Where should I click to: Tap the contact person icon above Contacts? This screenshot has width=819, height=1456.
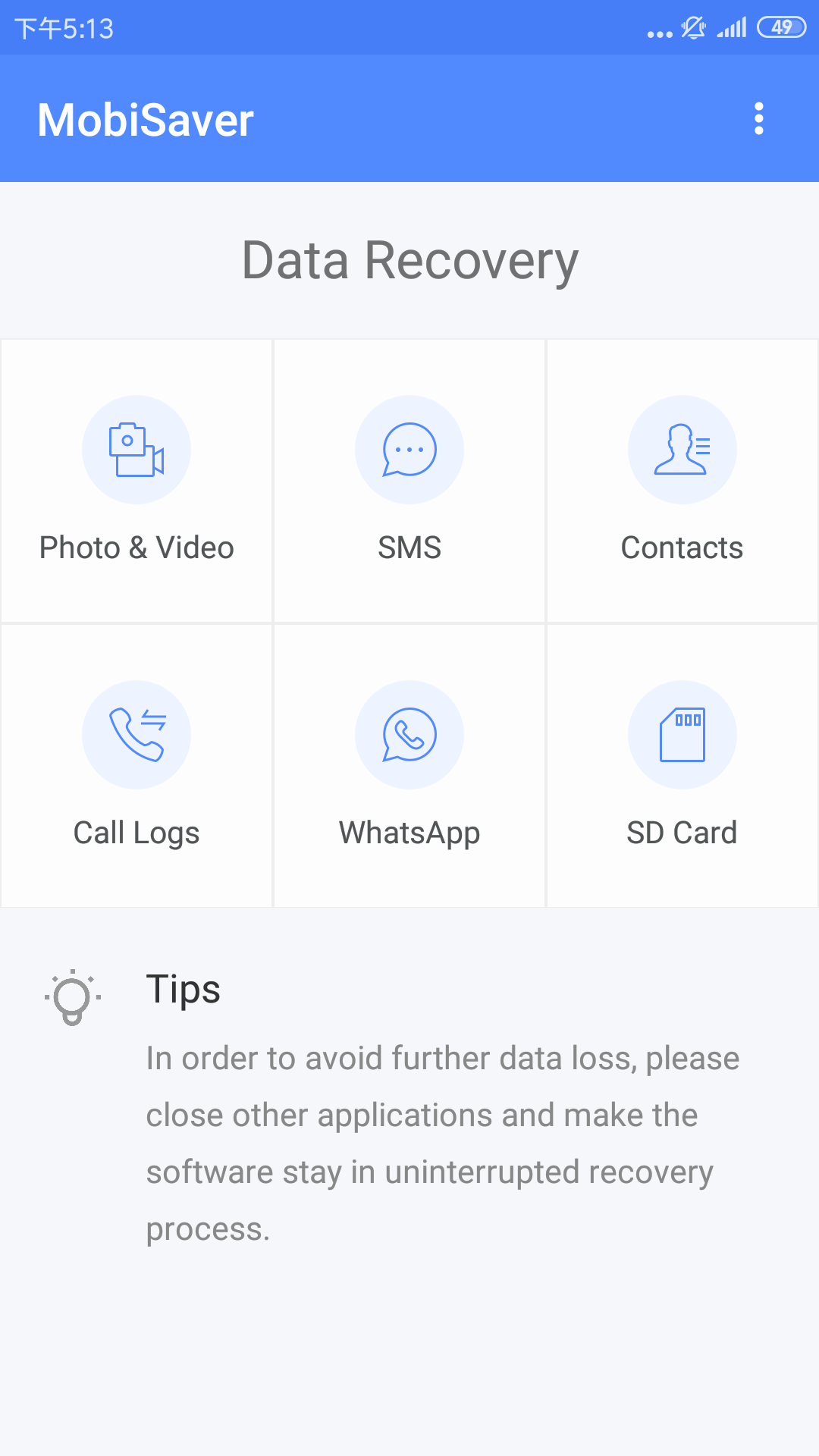pos(682,450)
